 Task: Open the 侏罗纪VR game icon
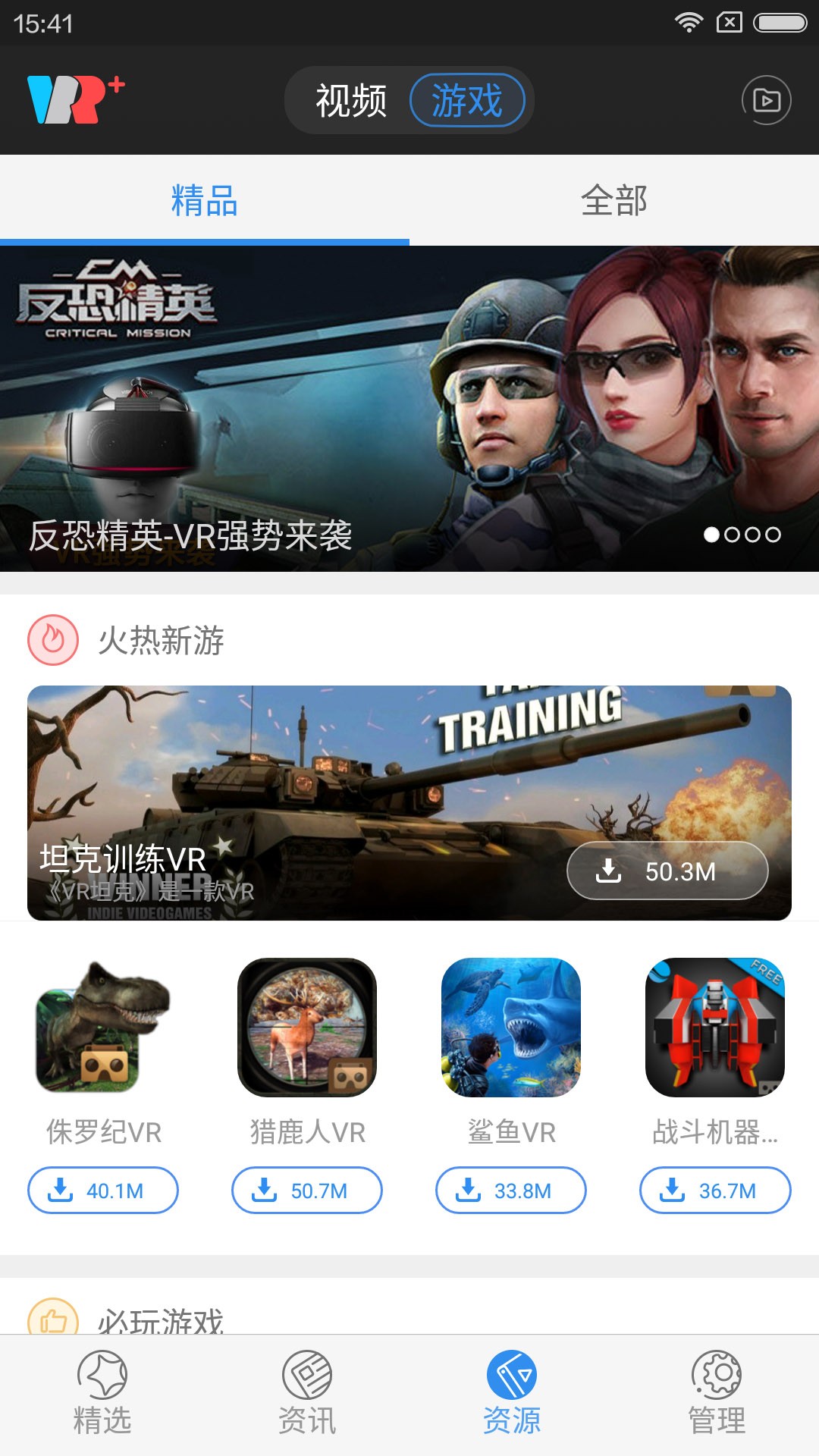coord(103,1028)
